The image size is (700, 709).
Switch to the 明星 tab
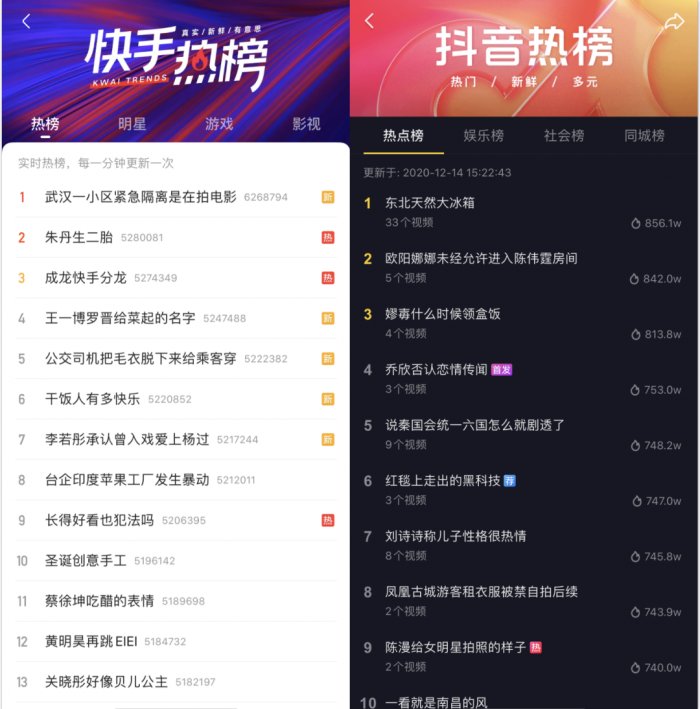132,124
